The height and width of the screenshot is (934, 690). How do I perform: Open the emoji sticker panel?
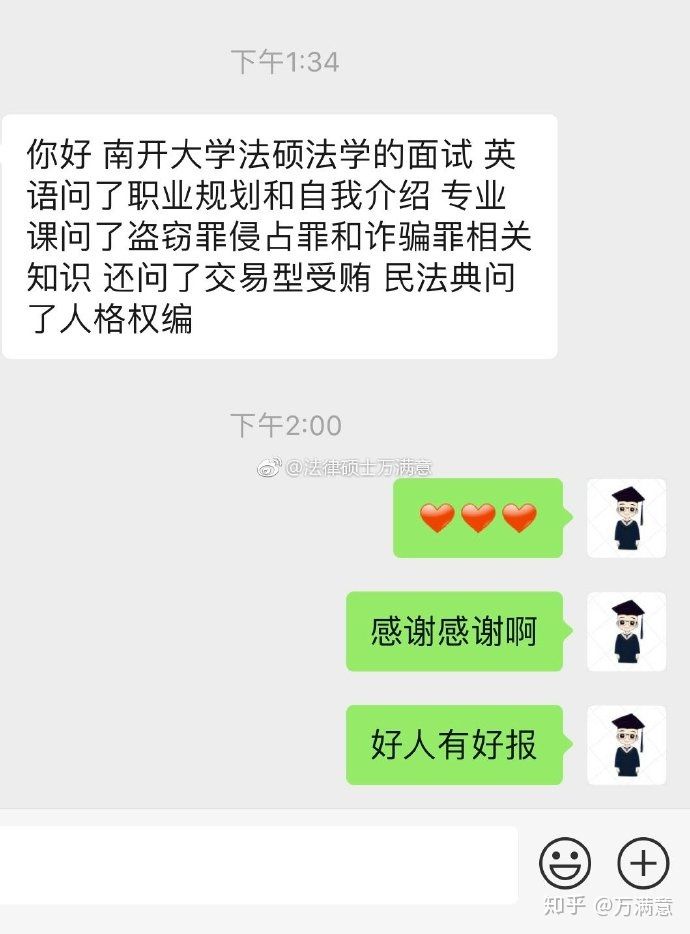pos(565,863)
